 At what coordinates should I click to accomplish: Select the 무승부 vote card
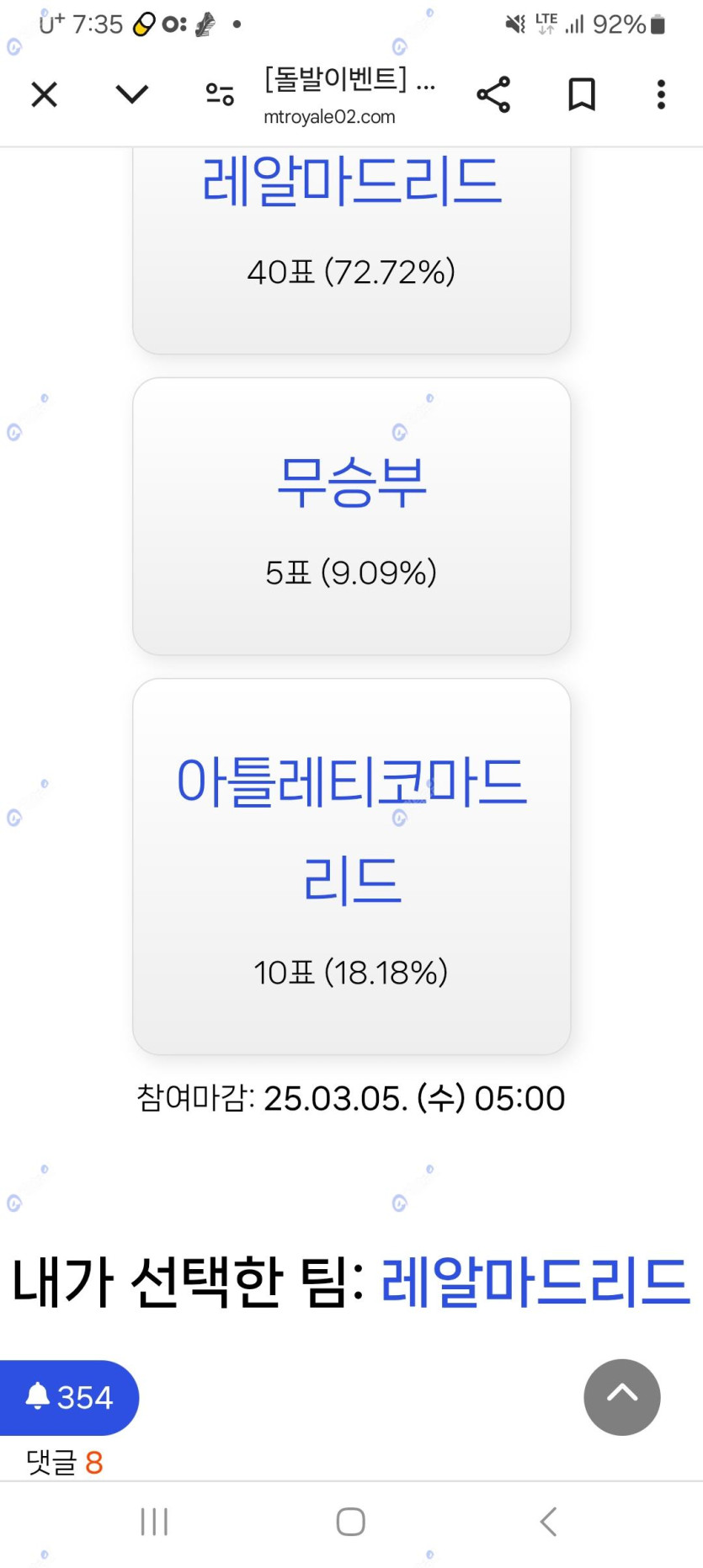coord(351,515)
